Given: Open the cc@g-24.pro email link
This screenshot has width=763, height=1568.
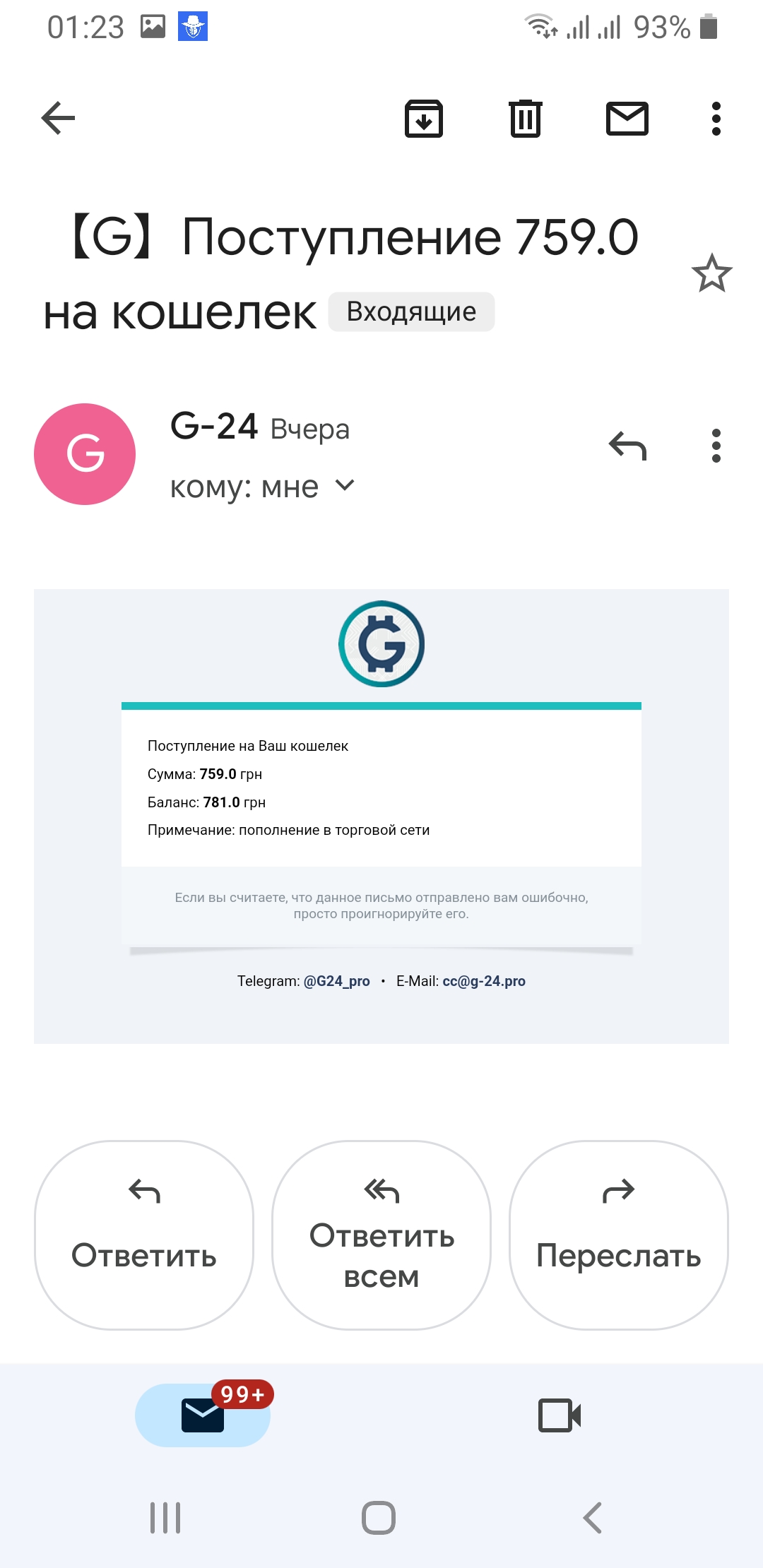Looking at the screenshot, I should [x=484, y=981].
